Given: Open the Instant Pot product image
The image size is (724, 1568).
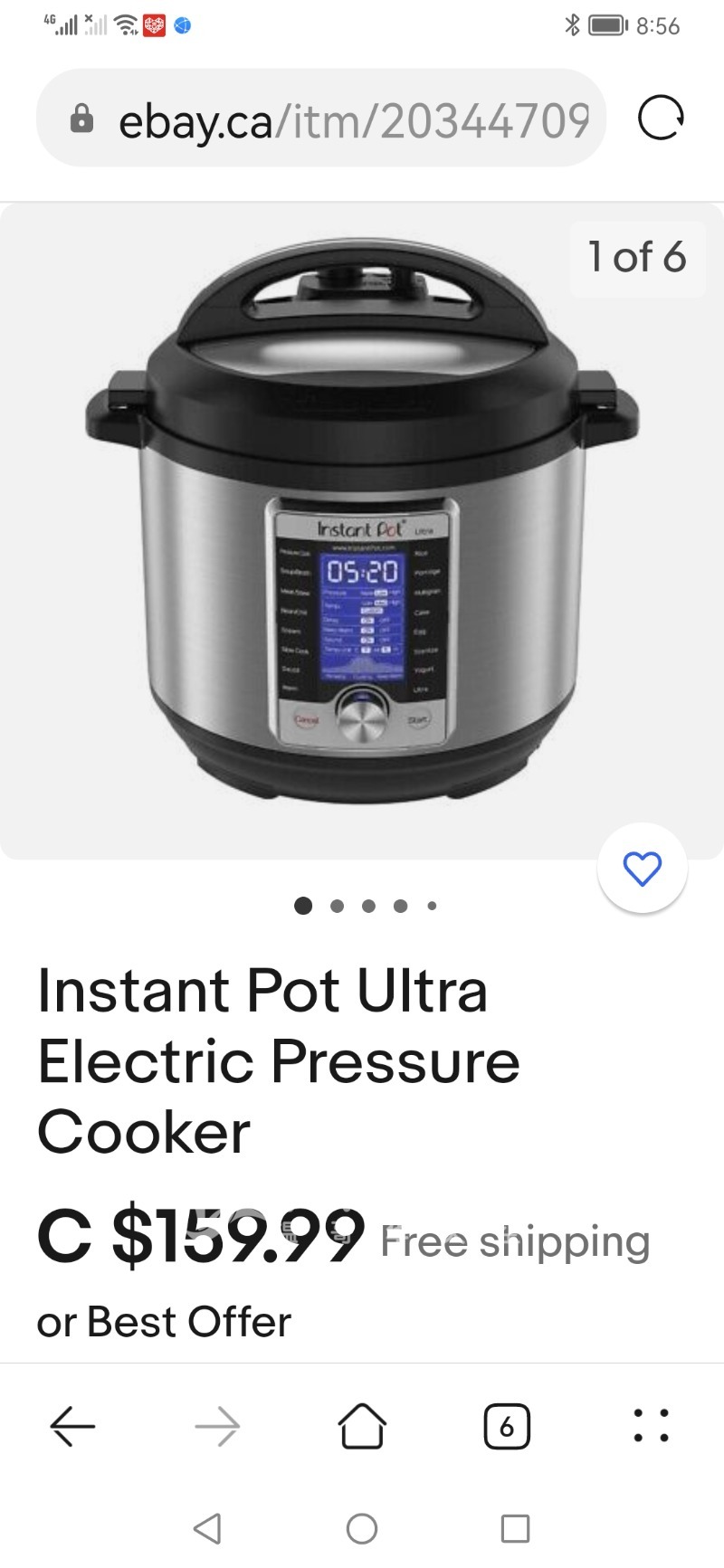Looking at the screenshot, I should (362, 525).
